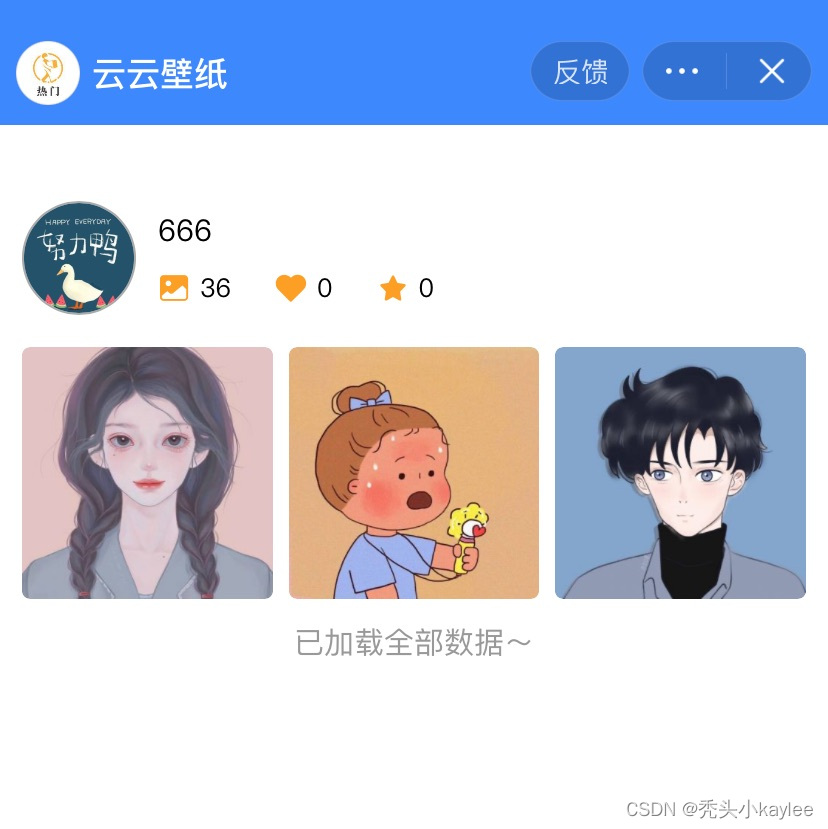Viewport: 828px width, 829px height.
Task: Tap the 努力鸭 duck profile avatar
Action: [x=79, y=258]
